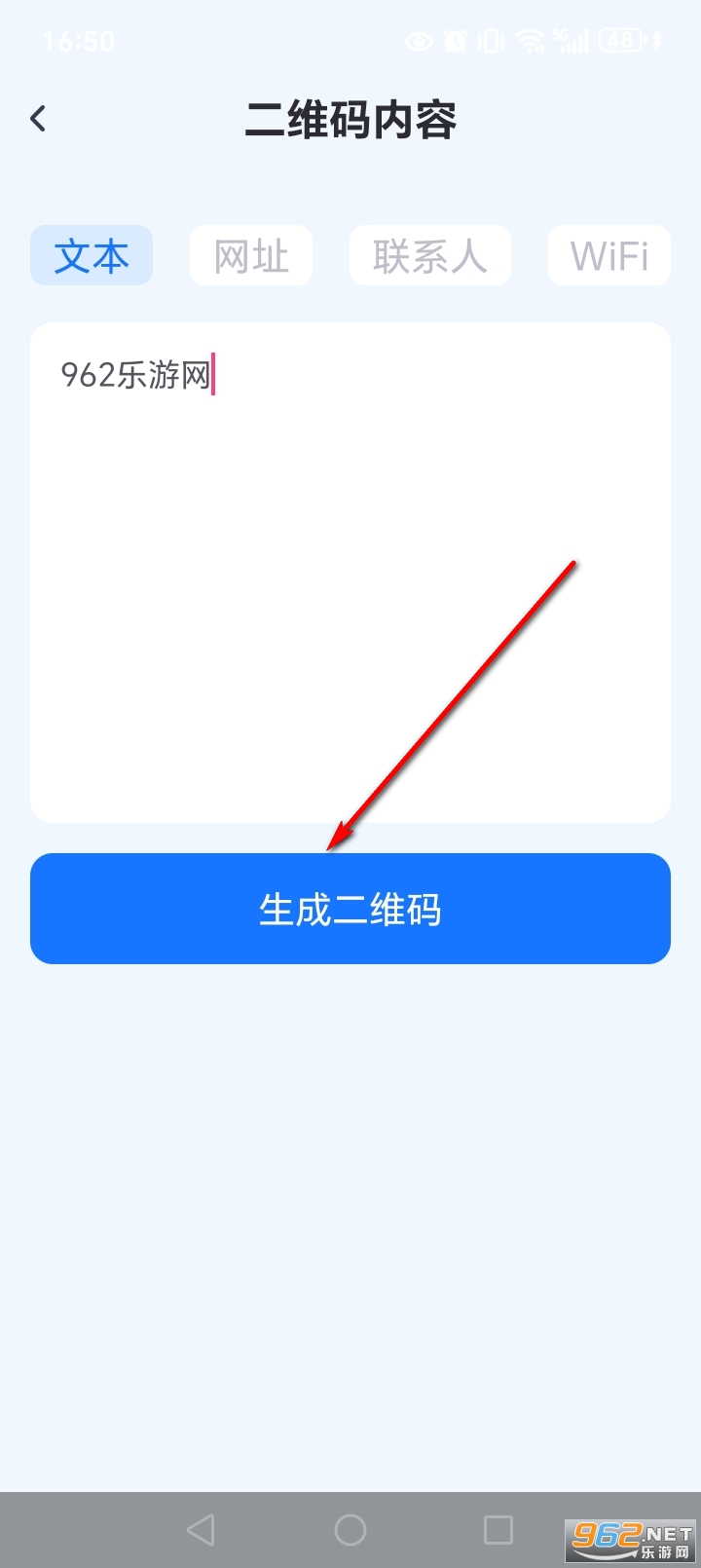Tap the WiFi signal icon in status bar
Image resolution: width=701 pixels, height=1568 pixels.
[529, 41]
